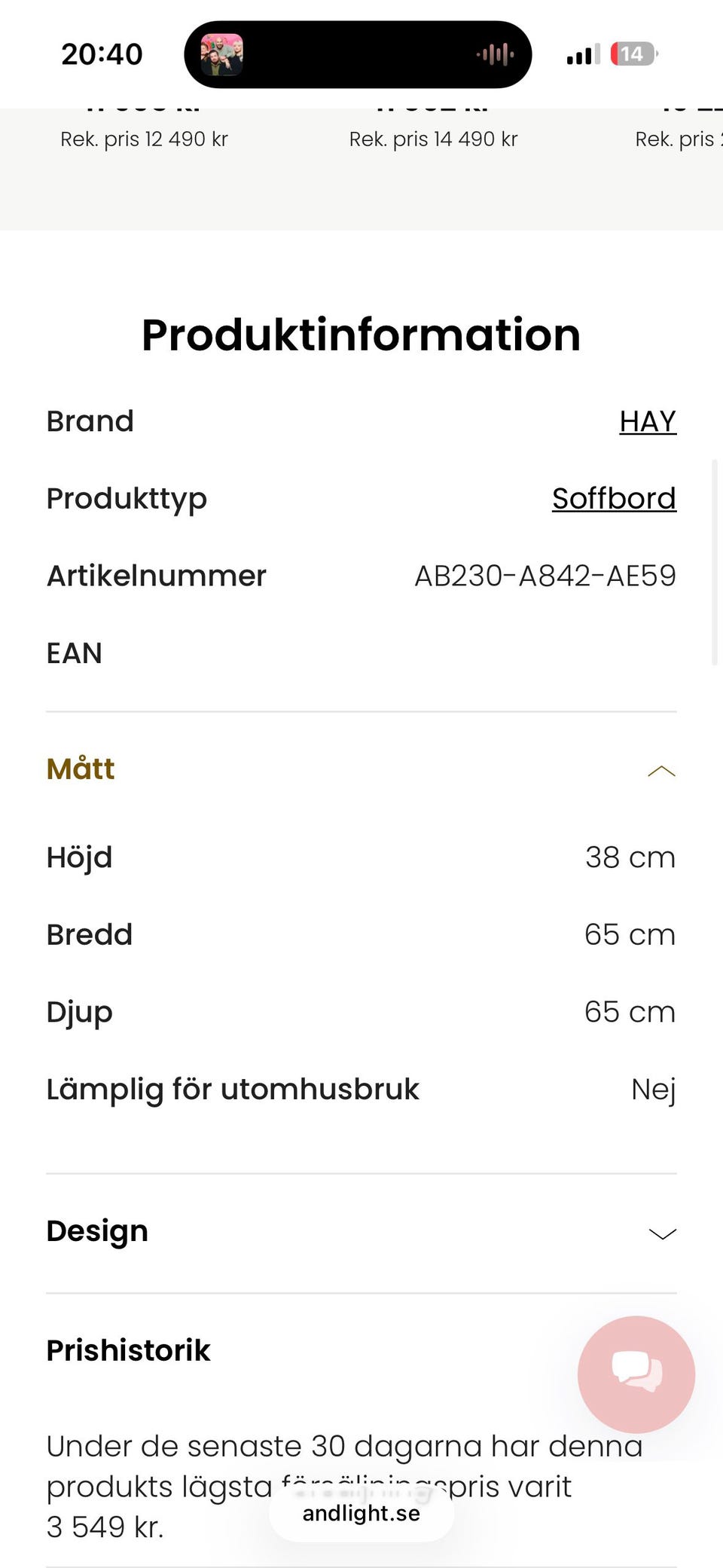Open the Soffbord product type link
Image resolution: width=723 pixels, height=1568 pixels.
(x=613, y=499)
